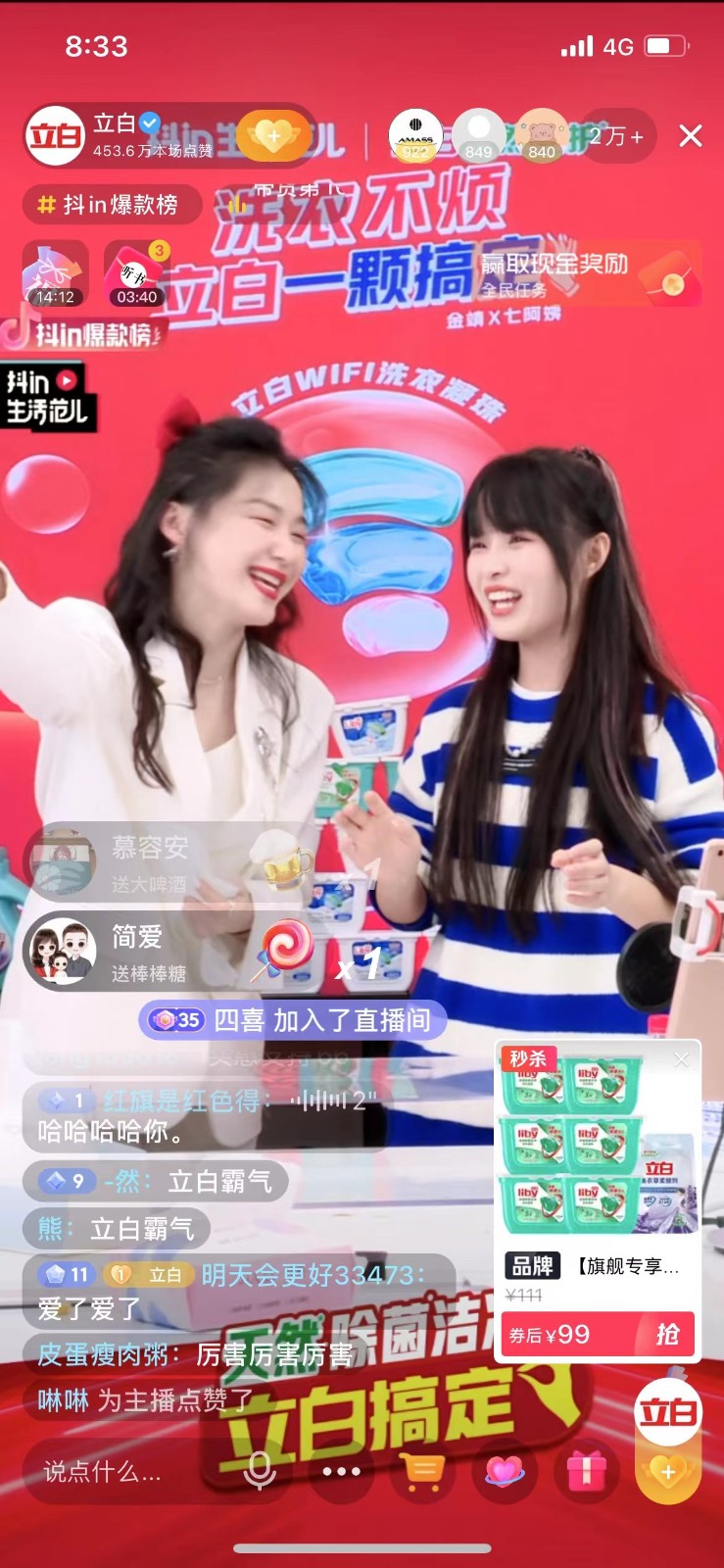This screenshot has height=1568, width=724.
Task: Open the 赢取现金奖励 task banner
Action: (588, 273)
